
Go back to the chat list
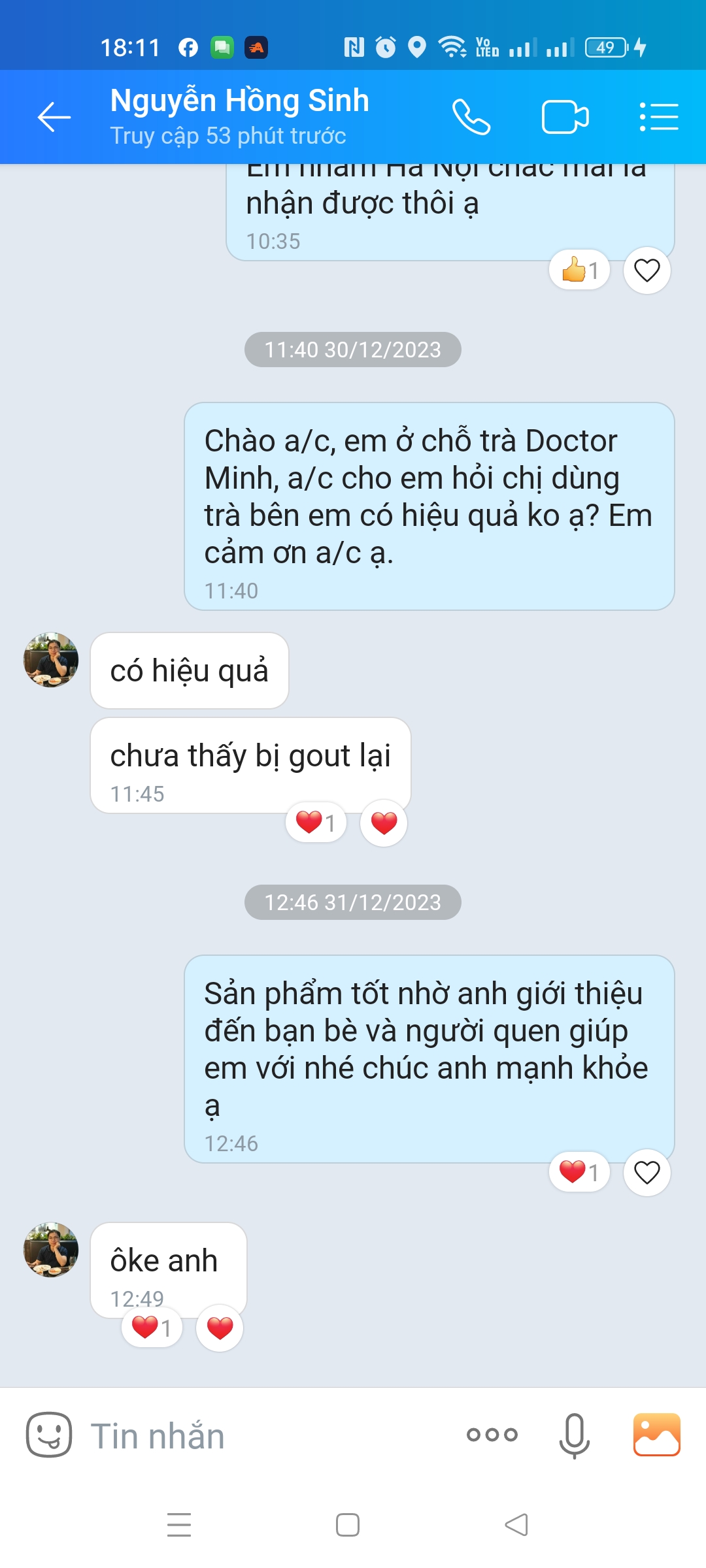[x=54, y=118]
